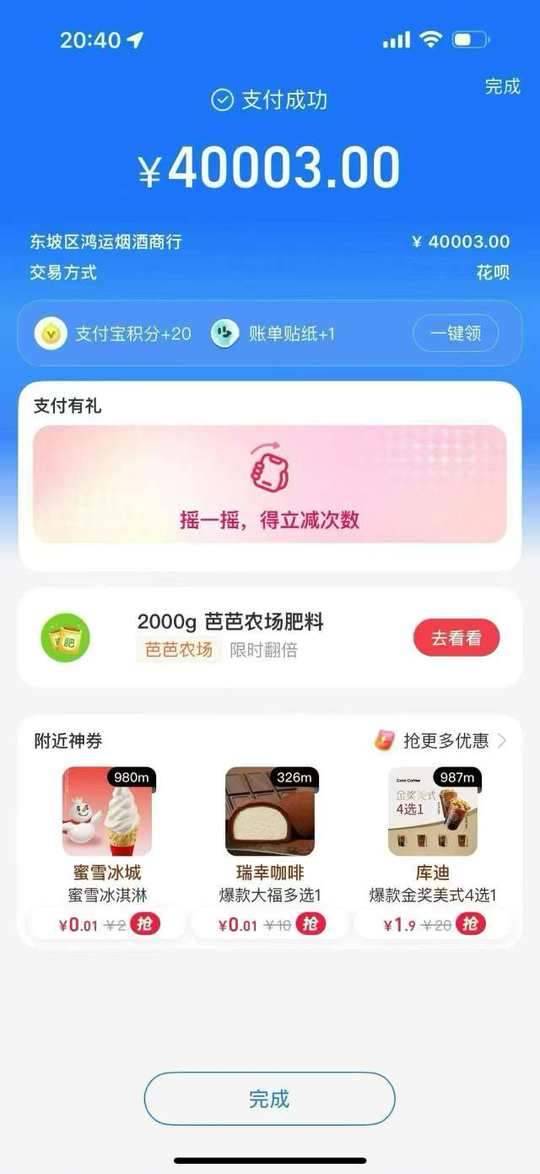Screen dimensions: 540x1174
Task: Grab the 库迪 ¥1.9 deal
Action: coord(470,924)
